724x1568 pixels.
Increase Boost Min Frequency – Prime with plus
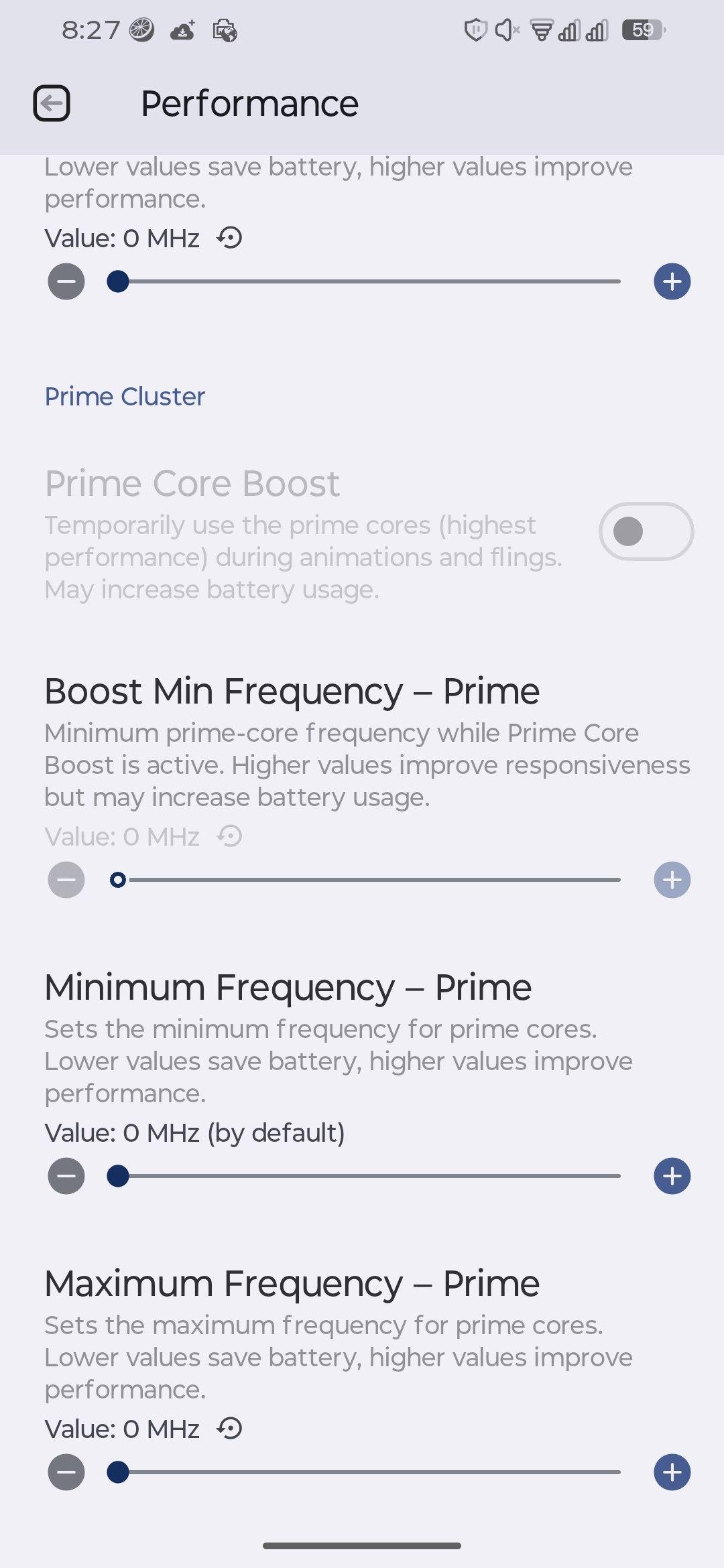point(672,880)
